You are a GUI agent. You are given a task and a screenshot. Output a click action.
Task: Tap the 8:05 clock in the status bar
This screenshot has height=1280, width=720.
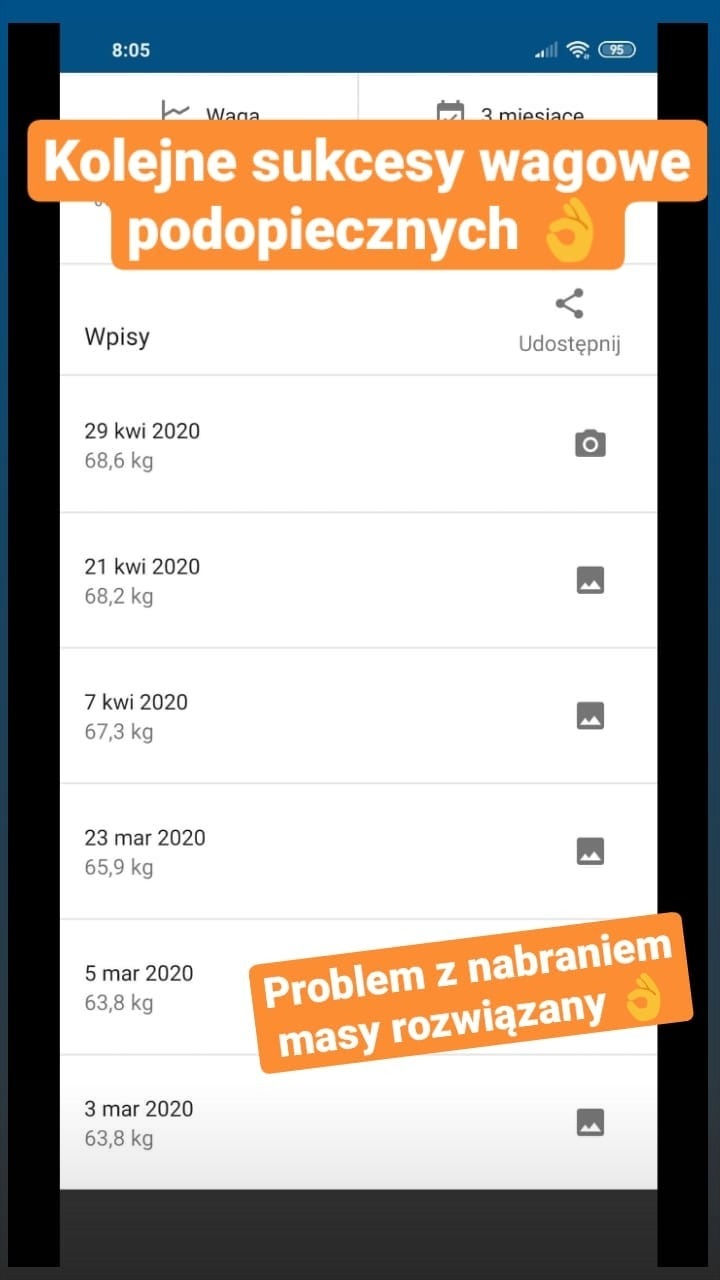pyautogui.click(x=131, y=49)
